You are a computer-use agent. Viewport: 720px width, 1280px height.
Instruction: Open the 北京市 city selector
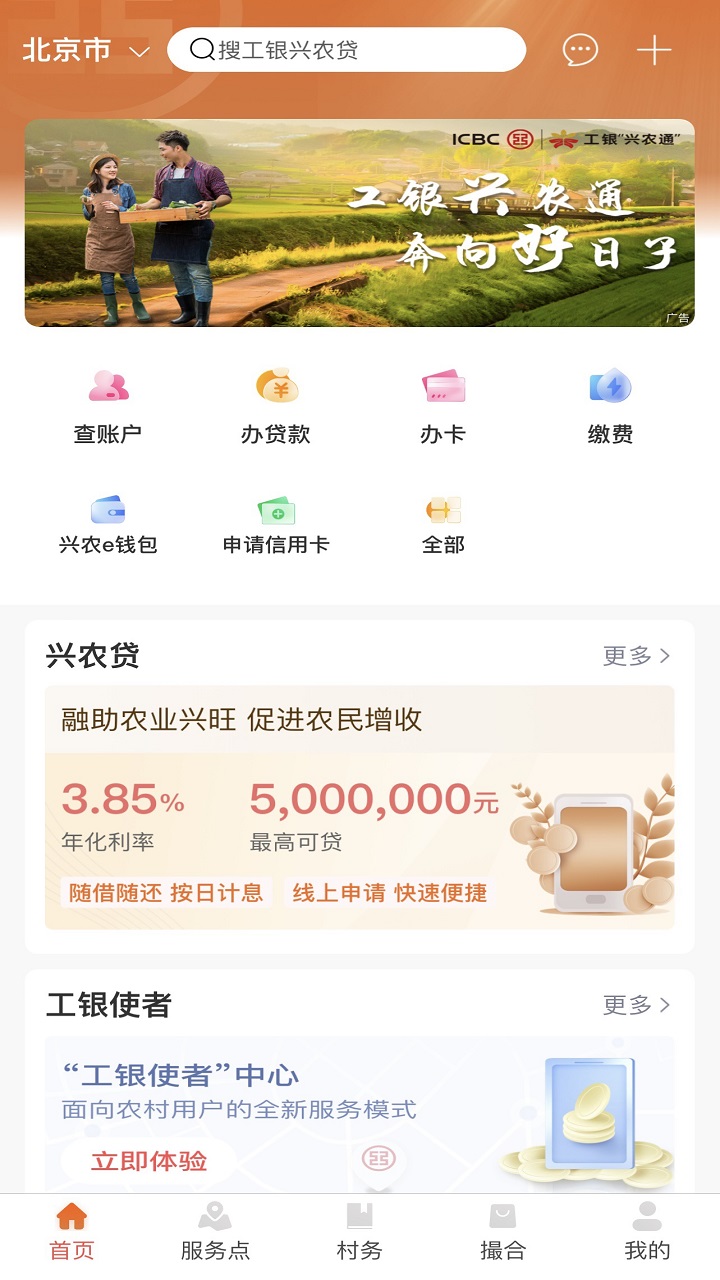[x=86, y=50]
